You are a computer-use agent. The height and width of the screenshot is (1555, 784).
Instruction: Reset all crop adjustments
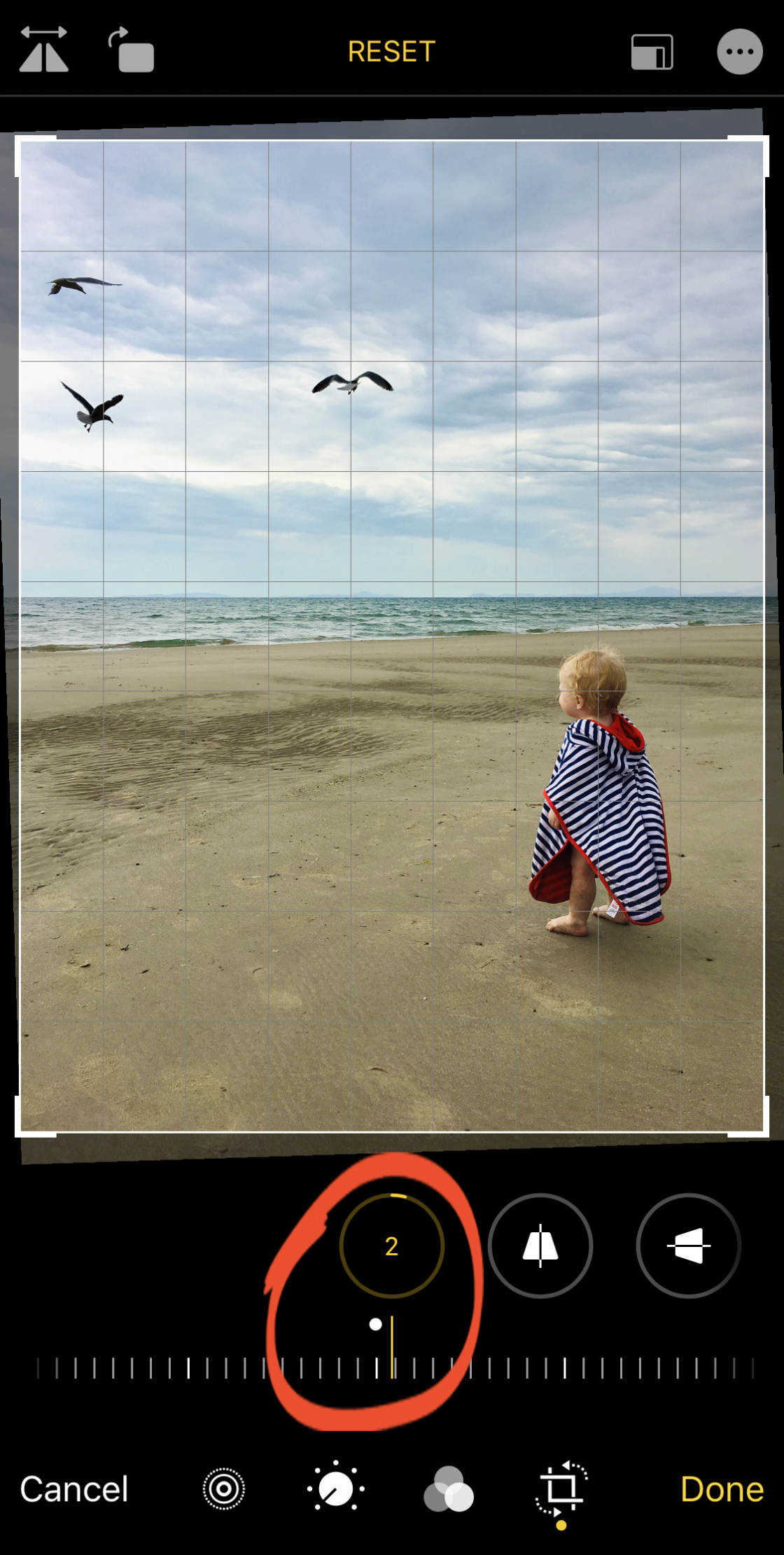[x=391, y=51]
